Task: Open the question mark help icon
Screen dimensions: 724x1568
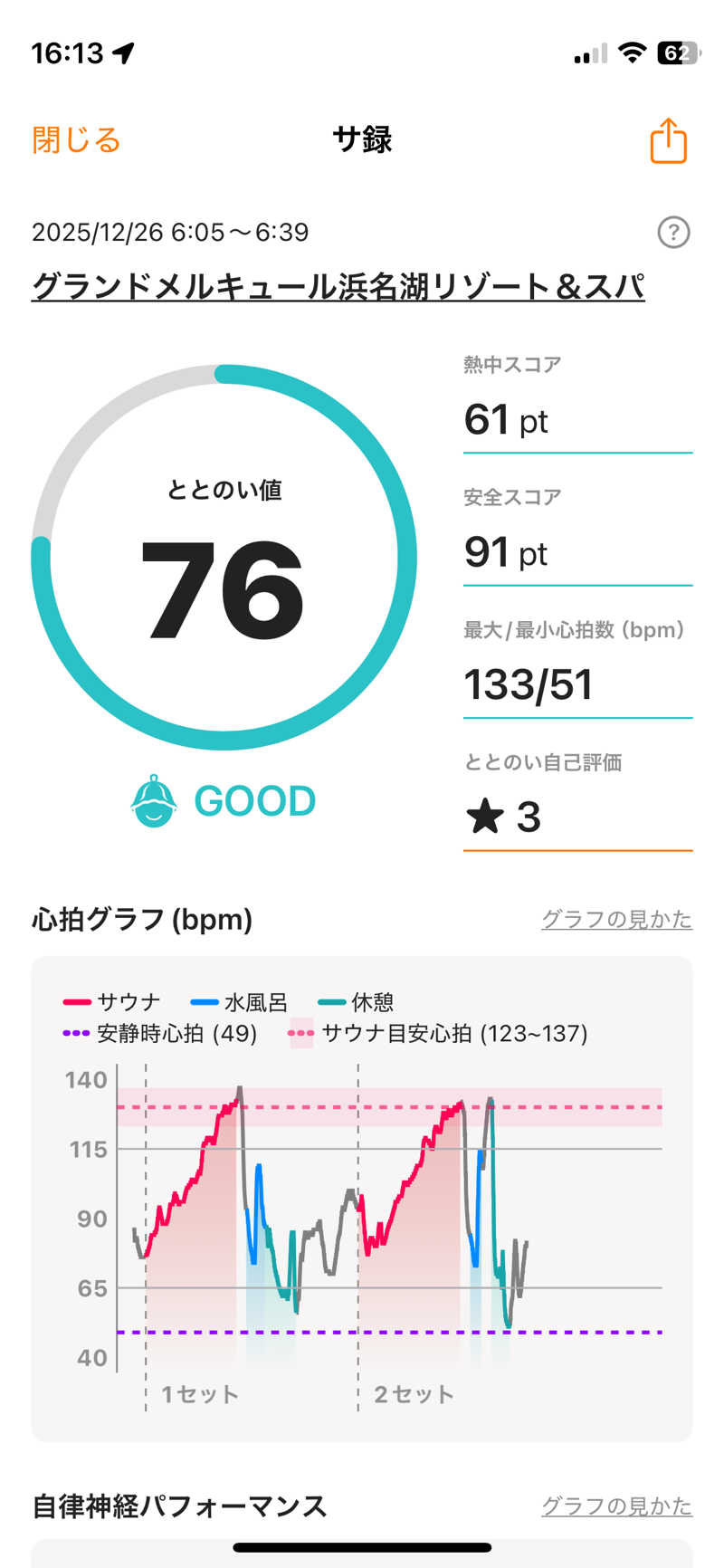Action: click(x=673, y=233)
